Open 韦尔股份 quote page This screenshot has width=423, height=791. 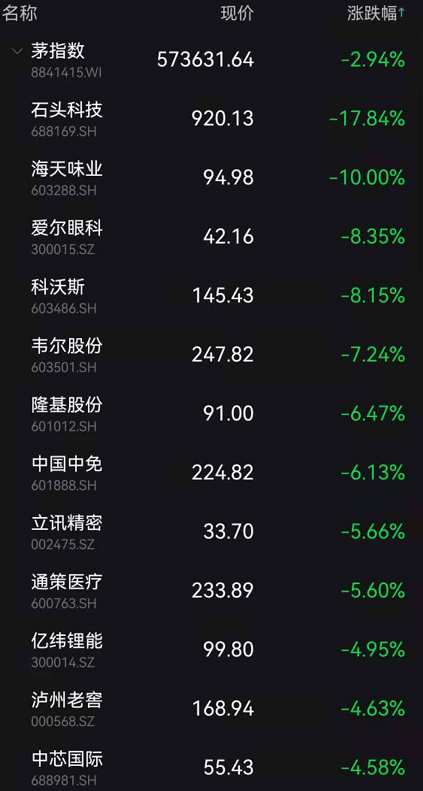click(211, 355)
